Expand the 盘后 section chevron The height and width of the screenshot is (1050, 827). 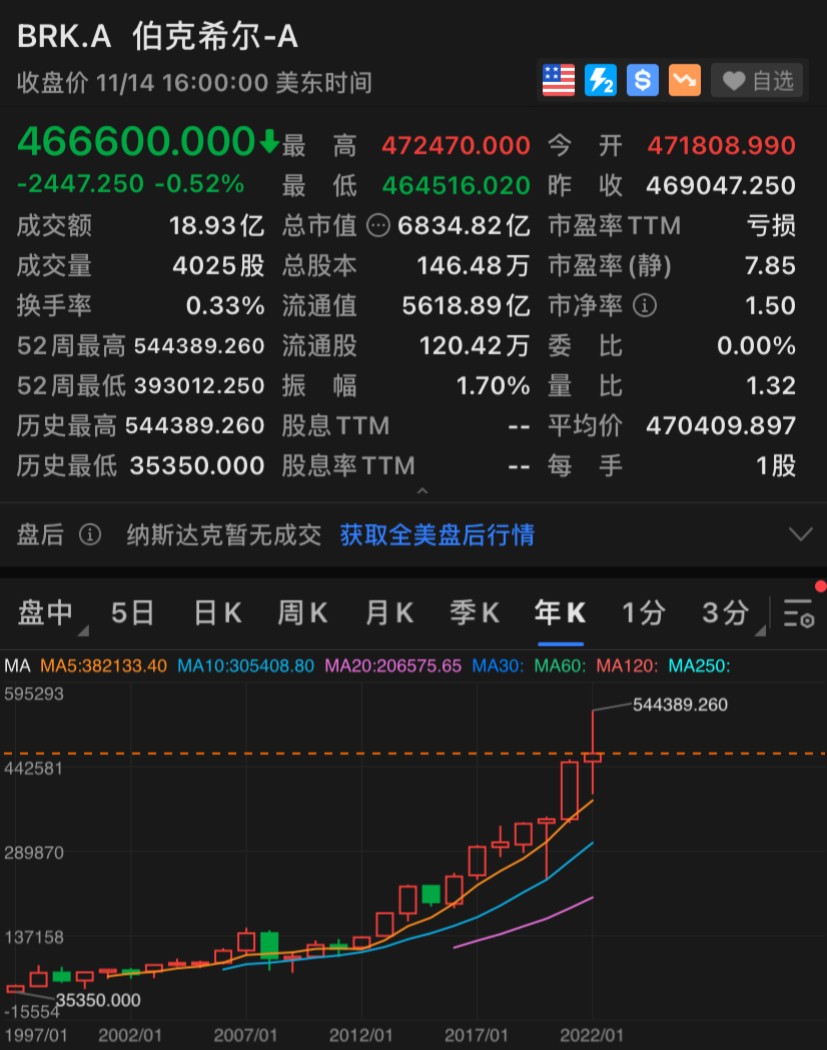800,534
